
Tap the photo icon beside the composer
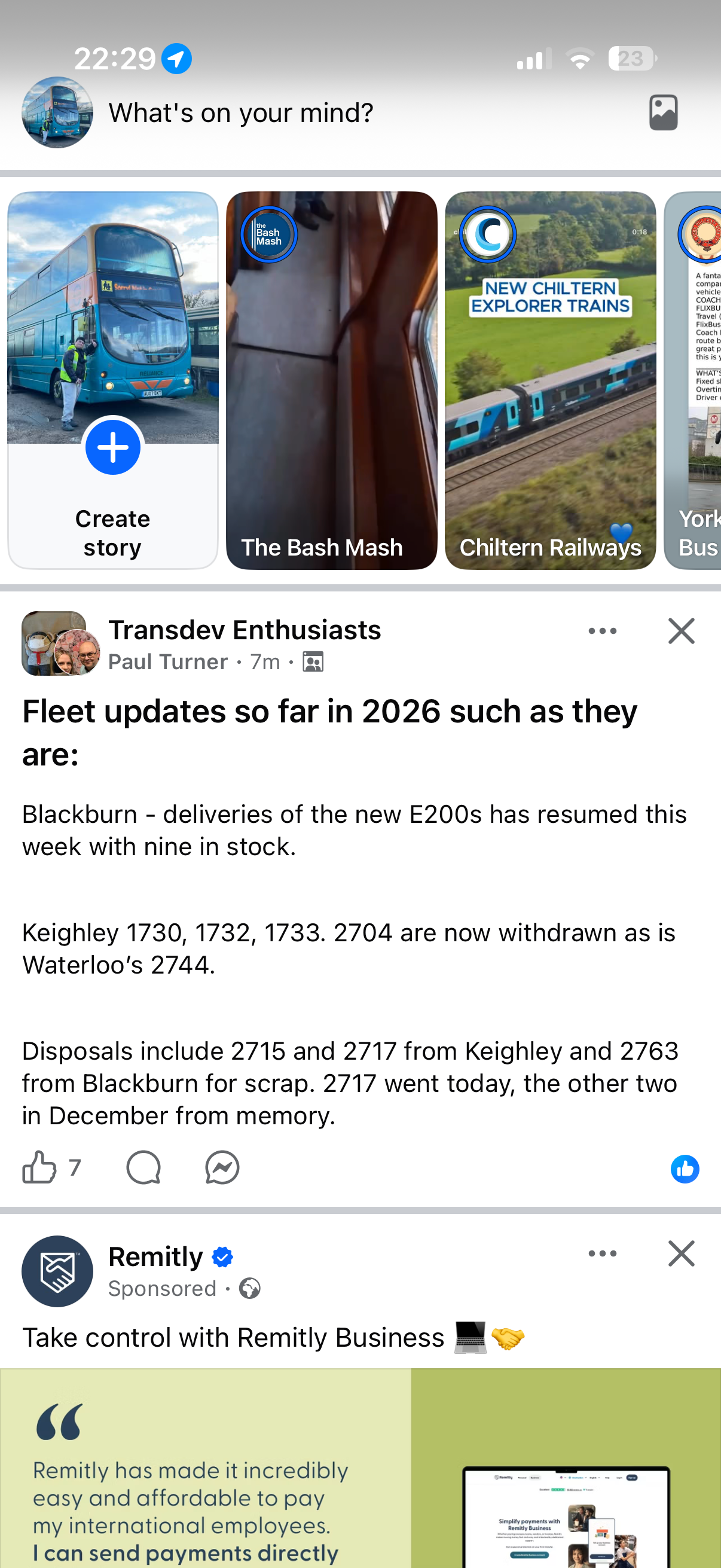663,112
